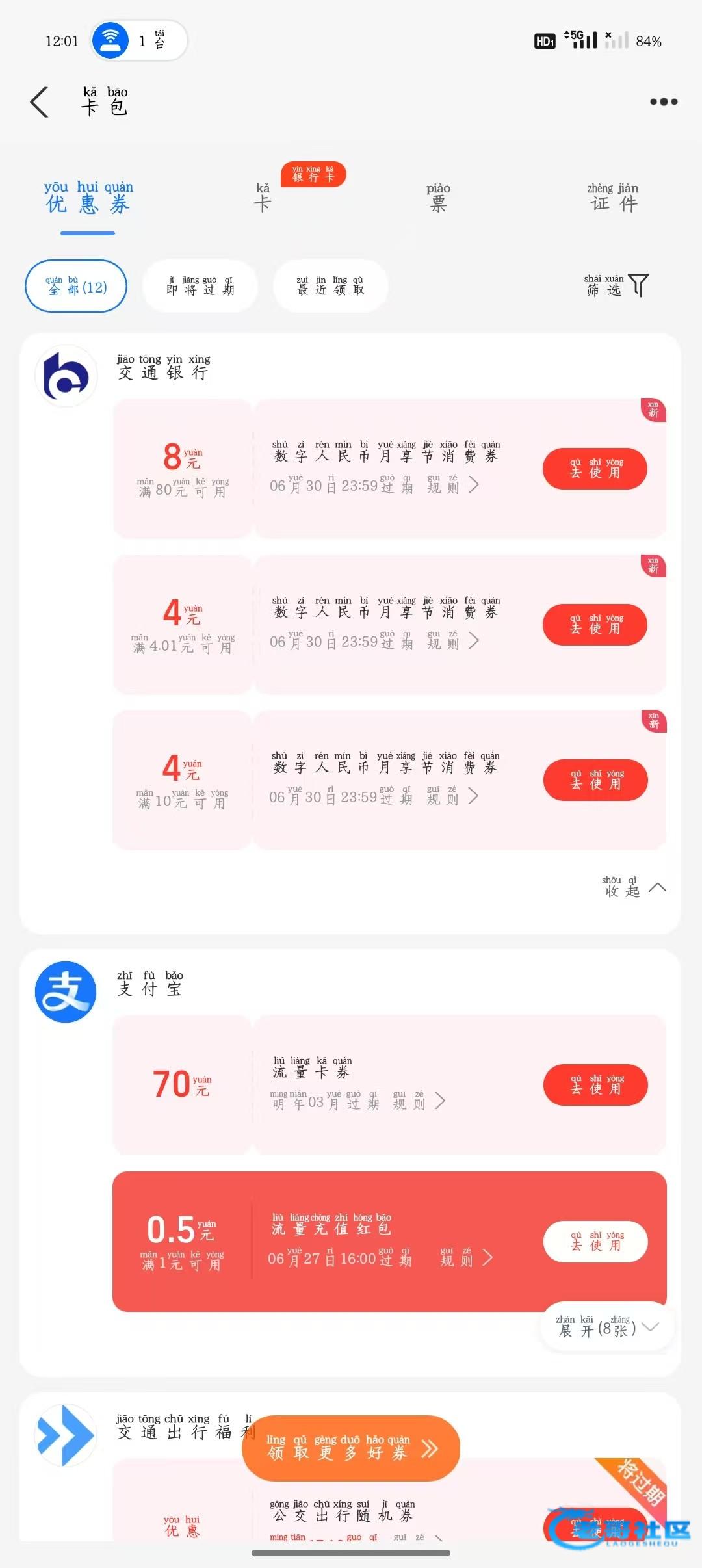
Task: Tap 去使用 on the 70元 流量卡券
Action: point(595,1085)
